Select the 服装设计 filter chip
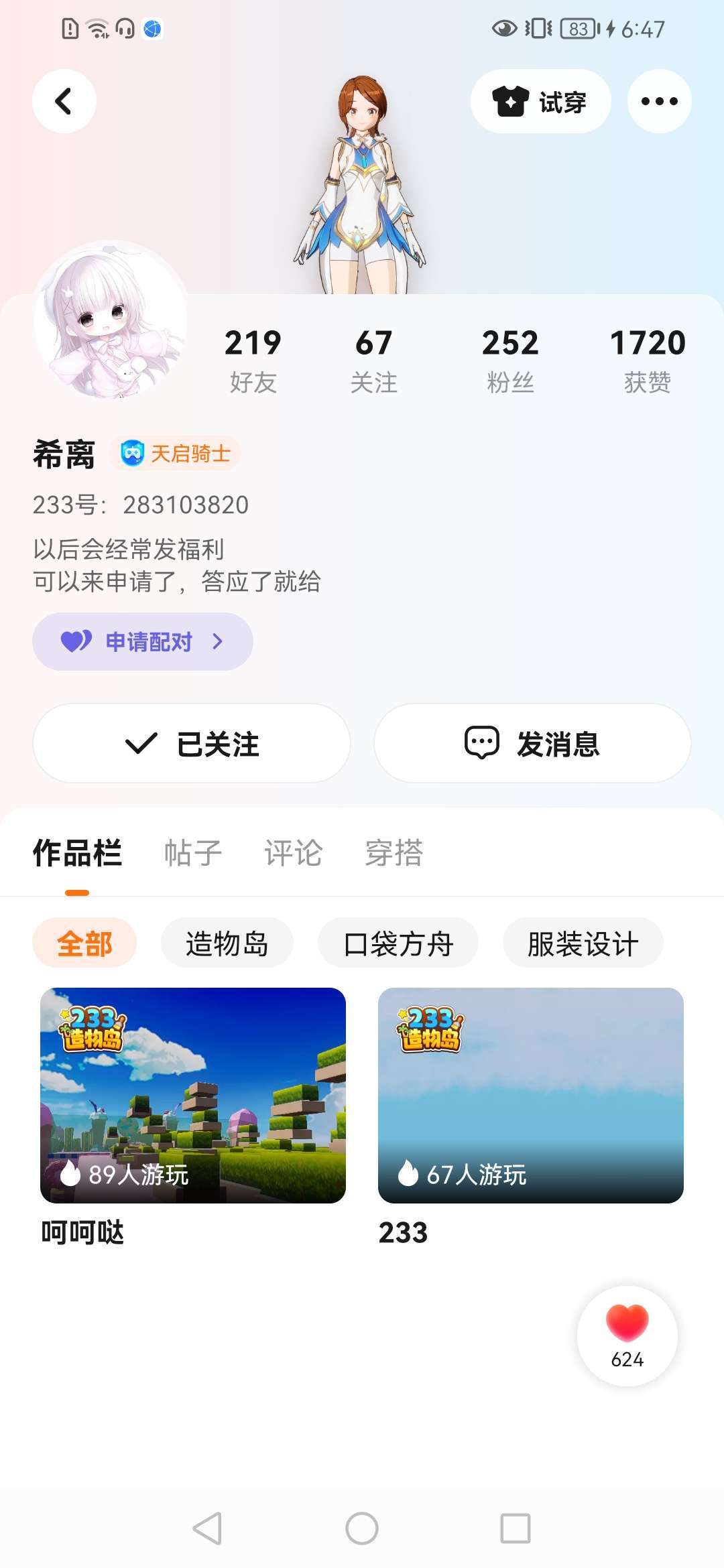 coord(583,943)
